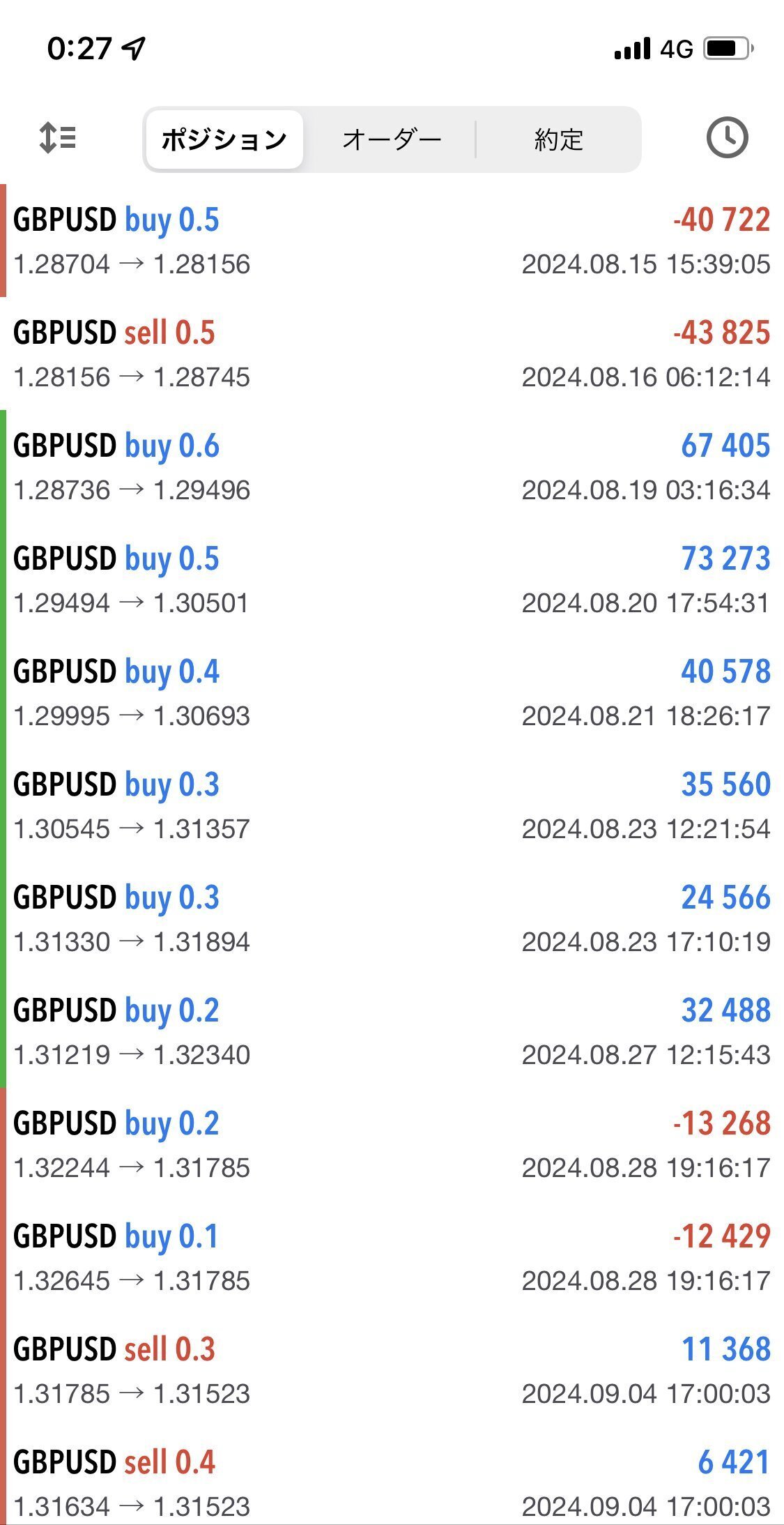Open GBPUSD buy 0.3 position with 24 566
This screenshot has height=1525, width=784.
392,918
